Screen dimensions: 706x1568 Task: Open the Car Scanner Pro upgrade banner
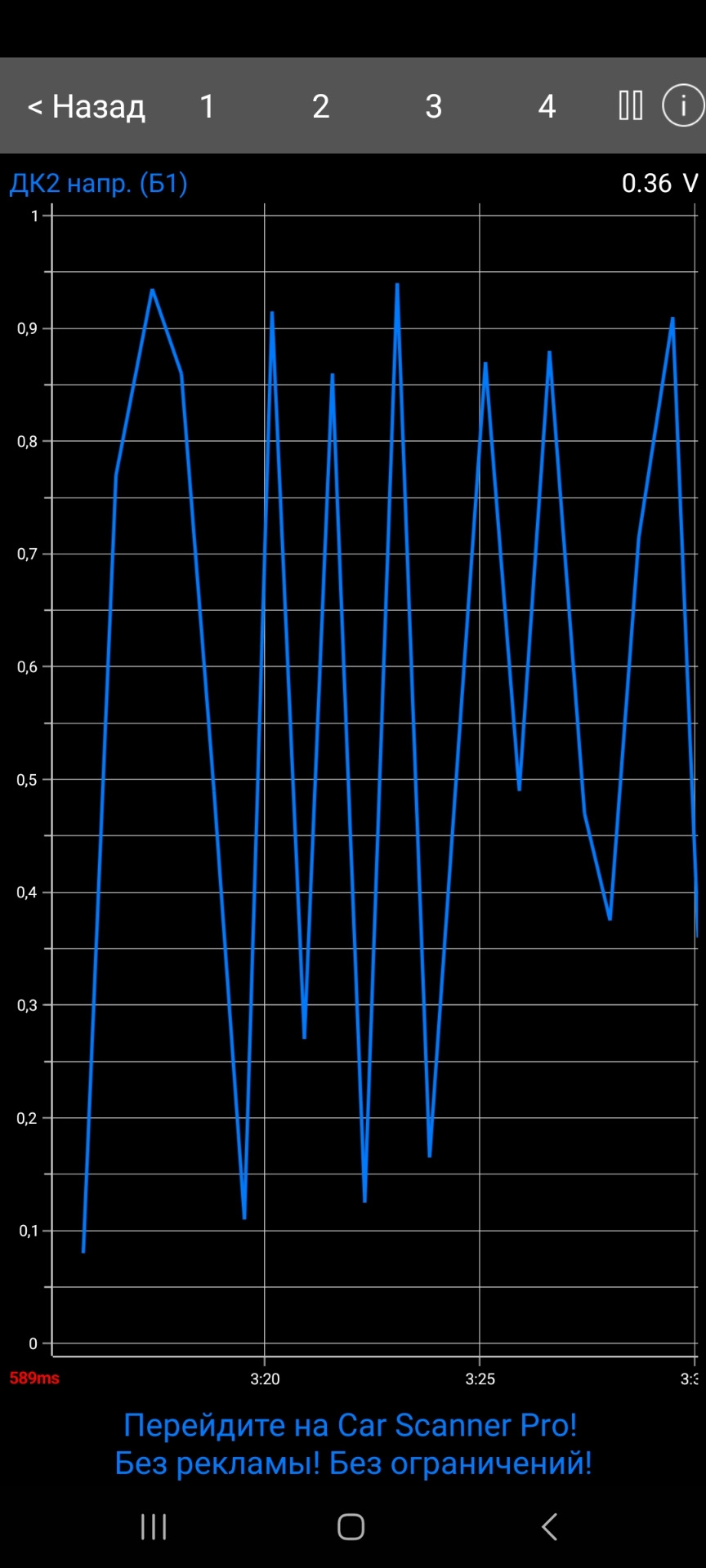pos(352,1444)
